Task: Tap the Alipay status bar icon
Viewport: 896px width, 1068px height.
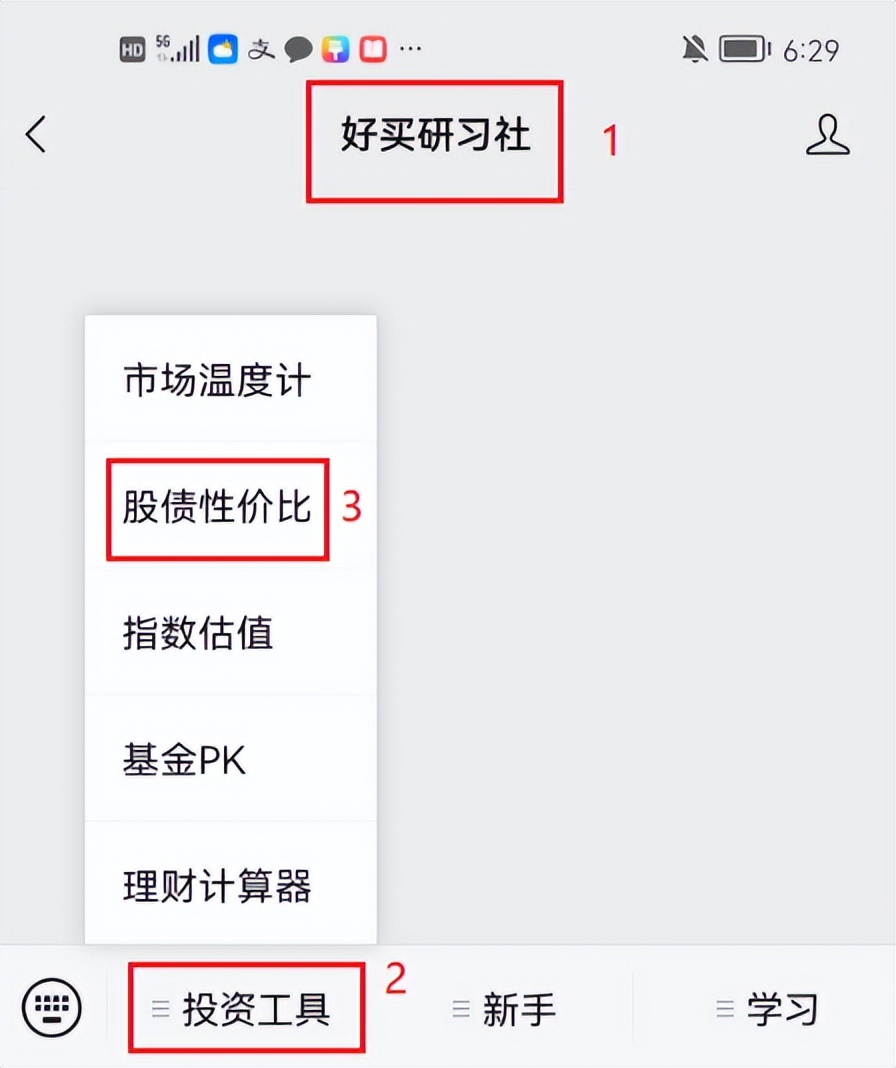Action: (x=262, y=49)
